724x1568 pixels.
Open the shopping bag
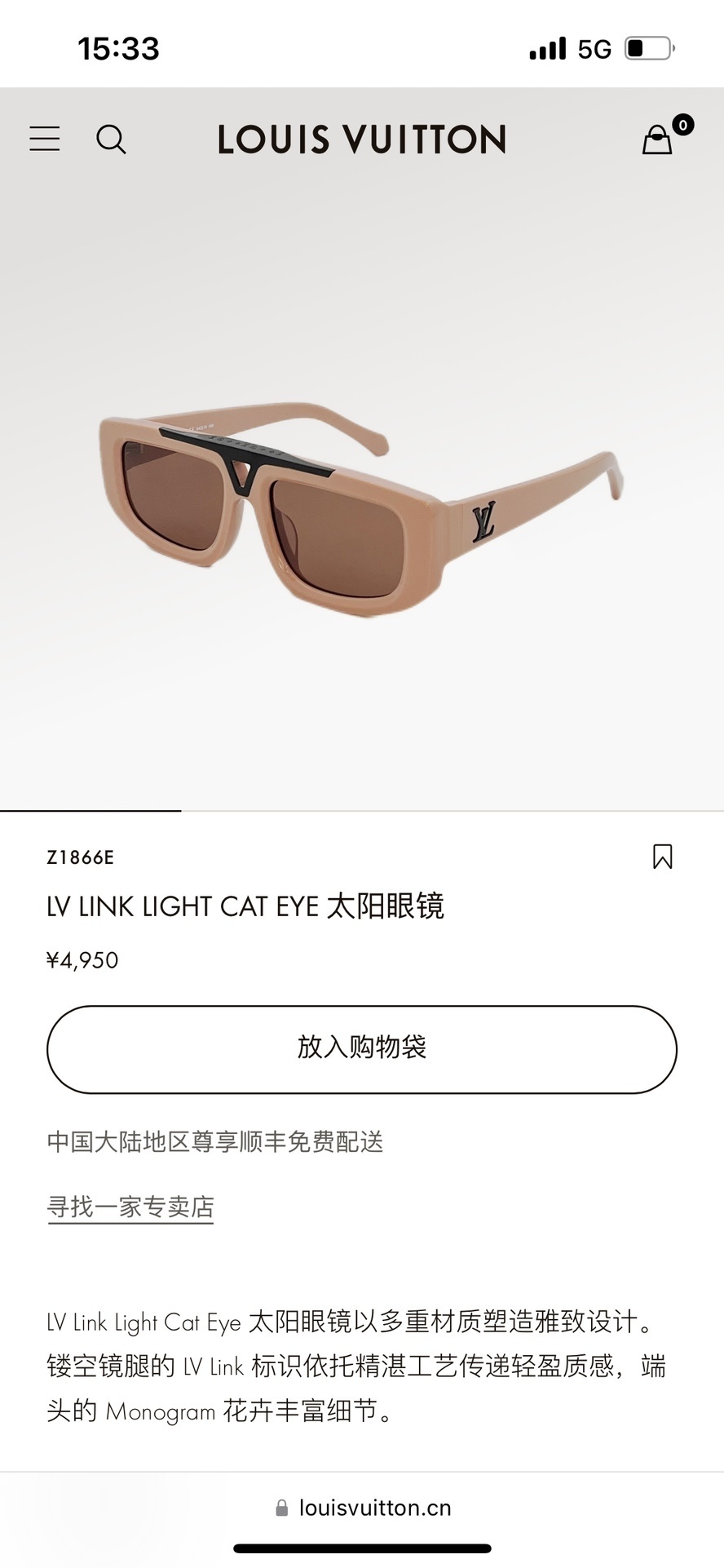click(x=658, y=140)
